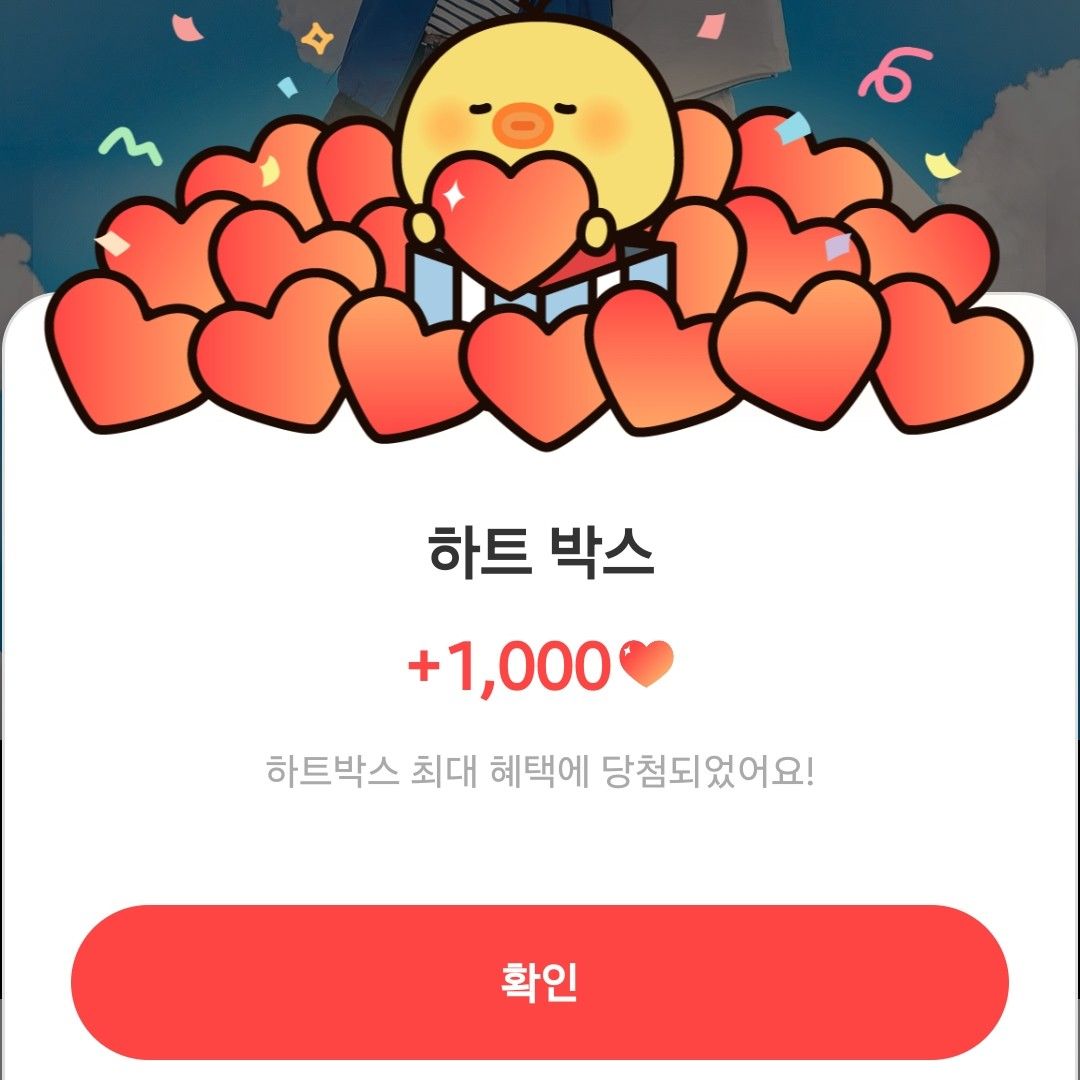Tap the 확인 button to confirm
Viewport: 1080px width, 1080px height.
(539, 982)
